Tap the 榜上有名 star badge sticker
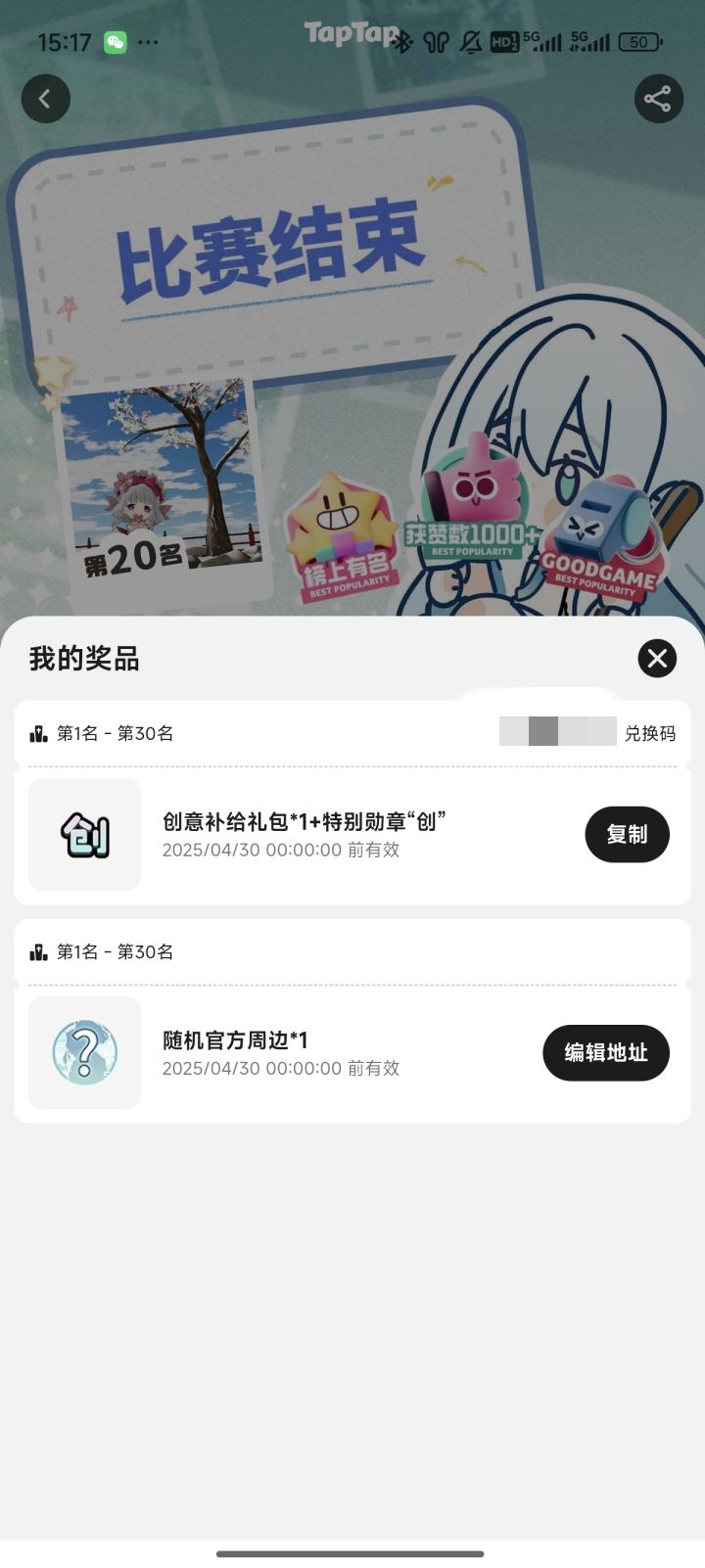The width and height of the screenshot is (705, 1568). pos(343,538)
